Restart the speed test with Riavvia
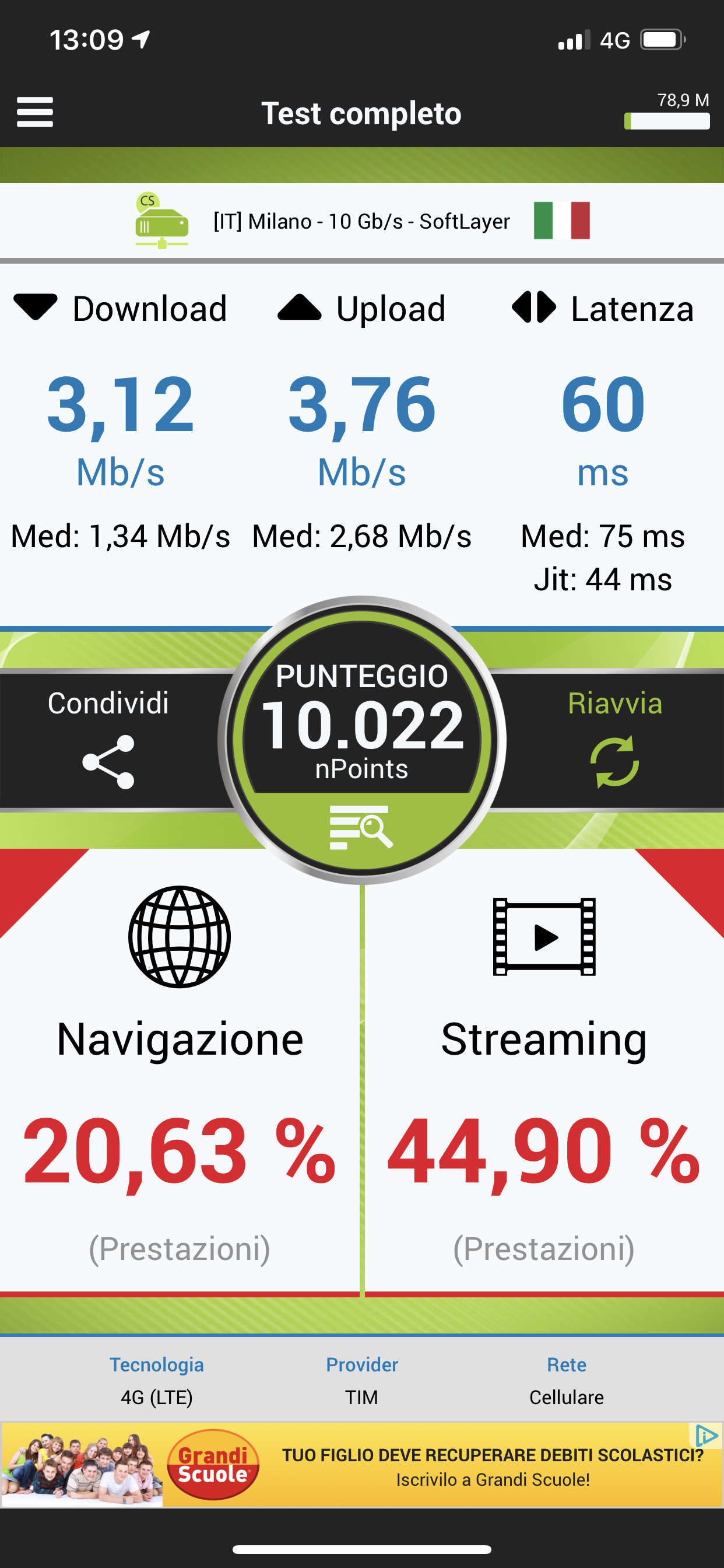The image size is (724, 1568). [614, 739]
